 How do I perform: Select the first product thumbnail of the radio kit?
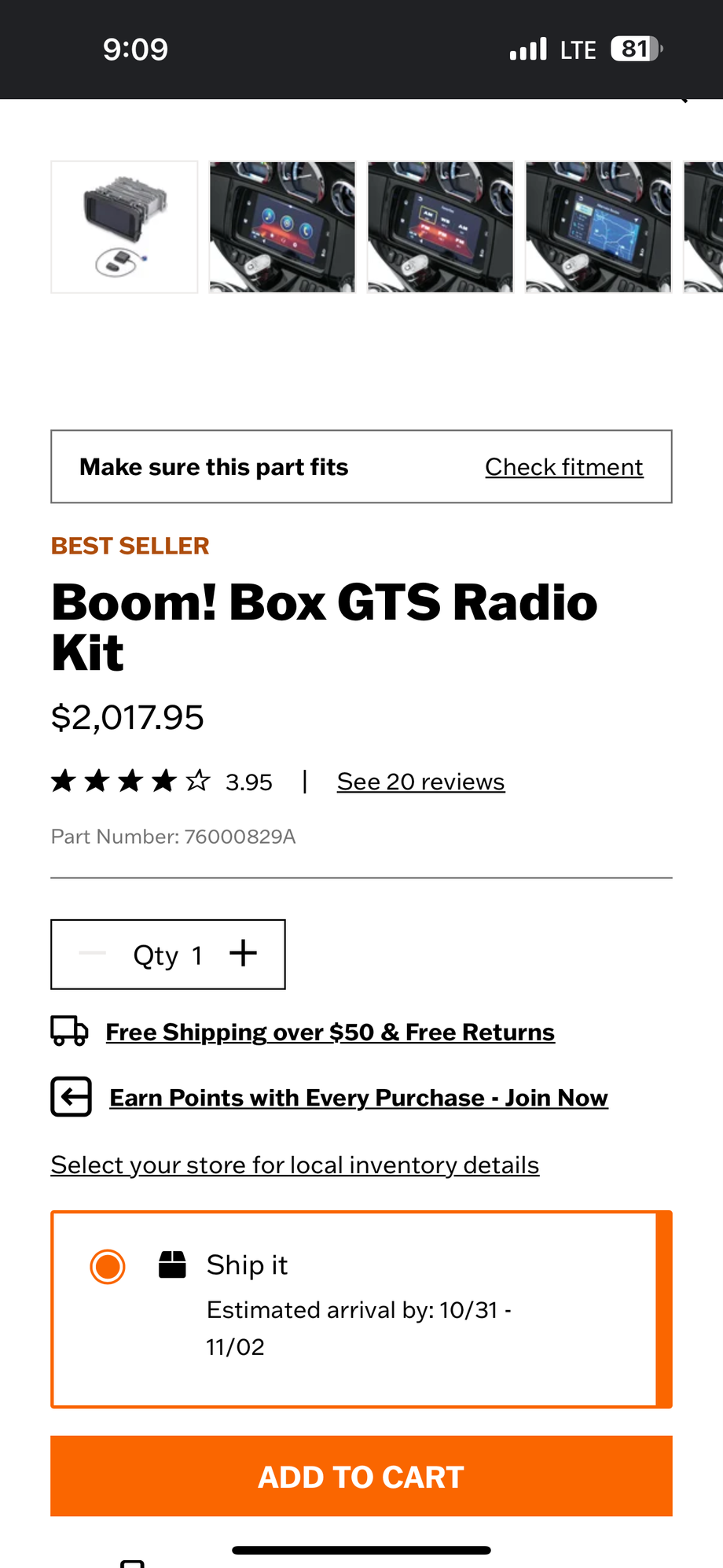point(124,227)
